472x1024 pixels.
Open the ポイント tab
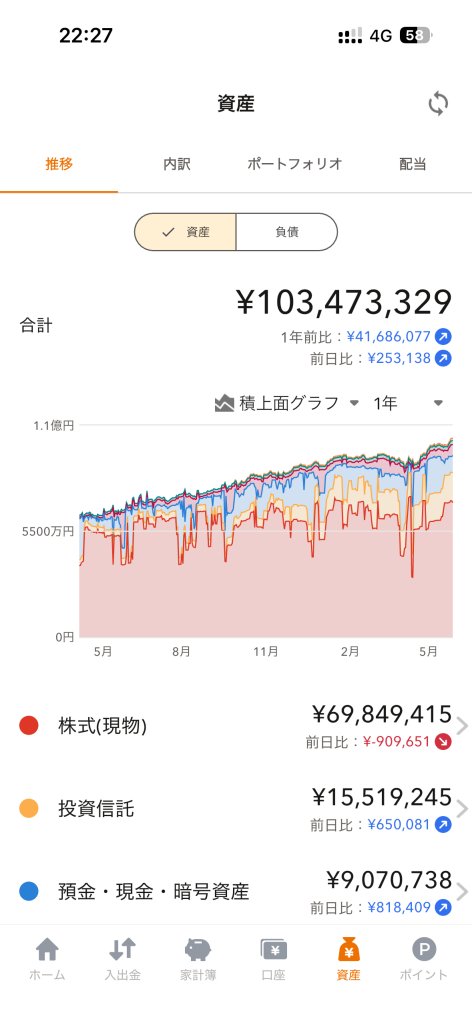(424, 959)
